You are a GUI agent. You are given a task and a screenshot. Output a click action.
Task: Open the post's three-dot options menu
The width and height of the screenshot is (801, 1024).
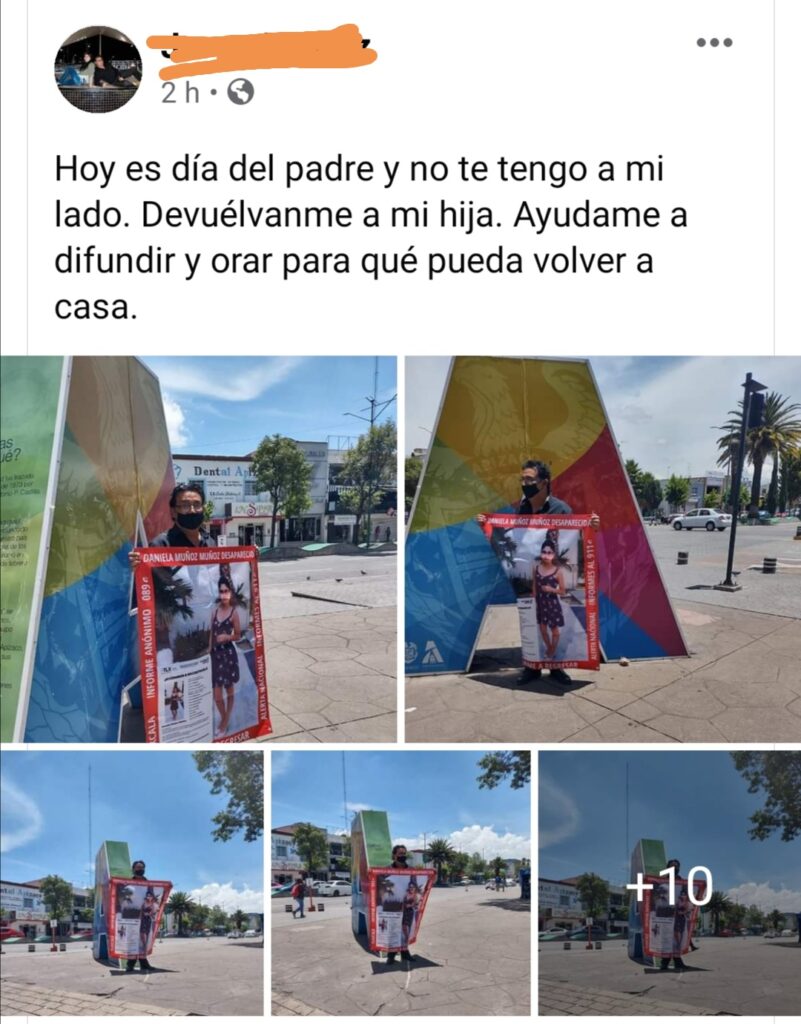pyautogui.click(x=714, y=42)
